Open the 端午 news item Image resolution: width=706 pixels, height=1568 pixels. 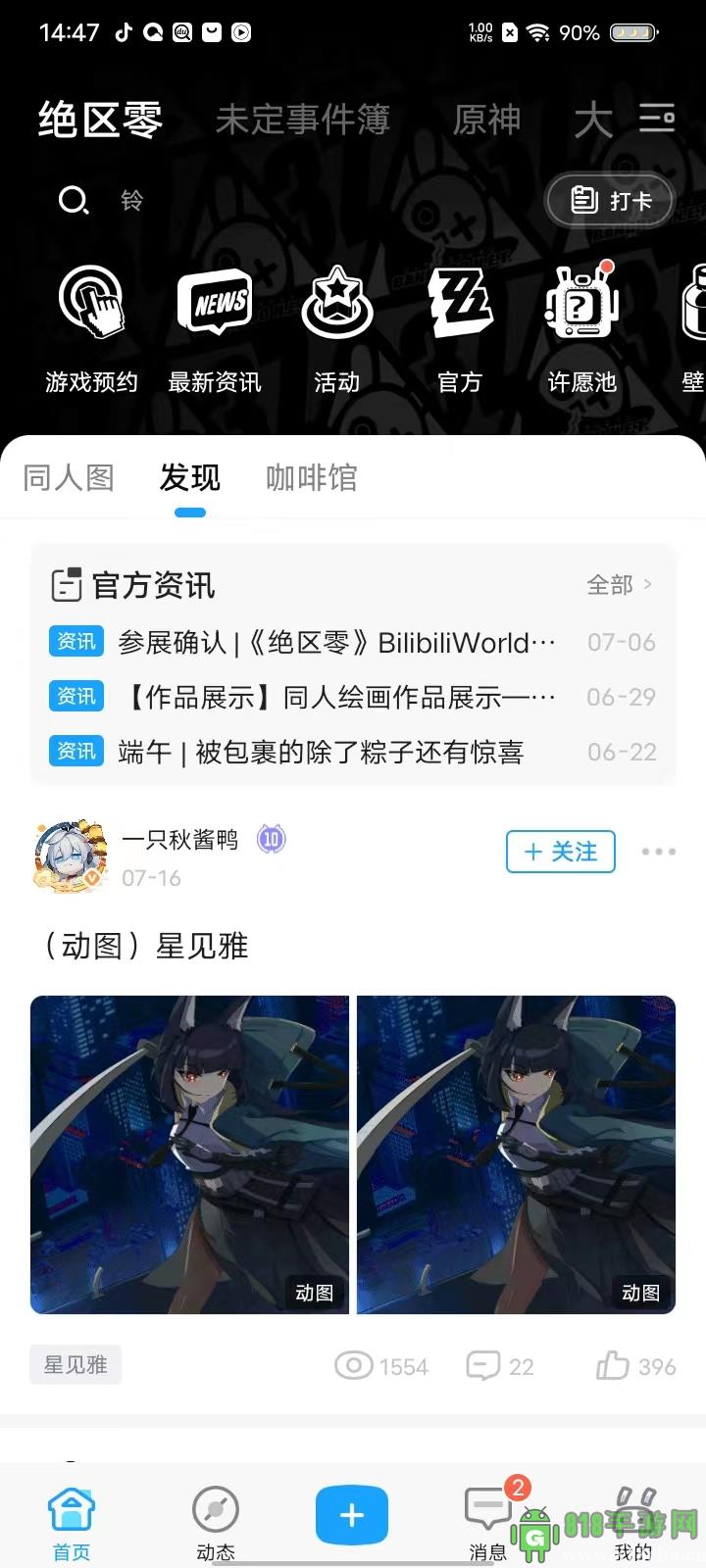coord(321,752)
